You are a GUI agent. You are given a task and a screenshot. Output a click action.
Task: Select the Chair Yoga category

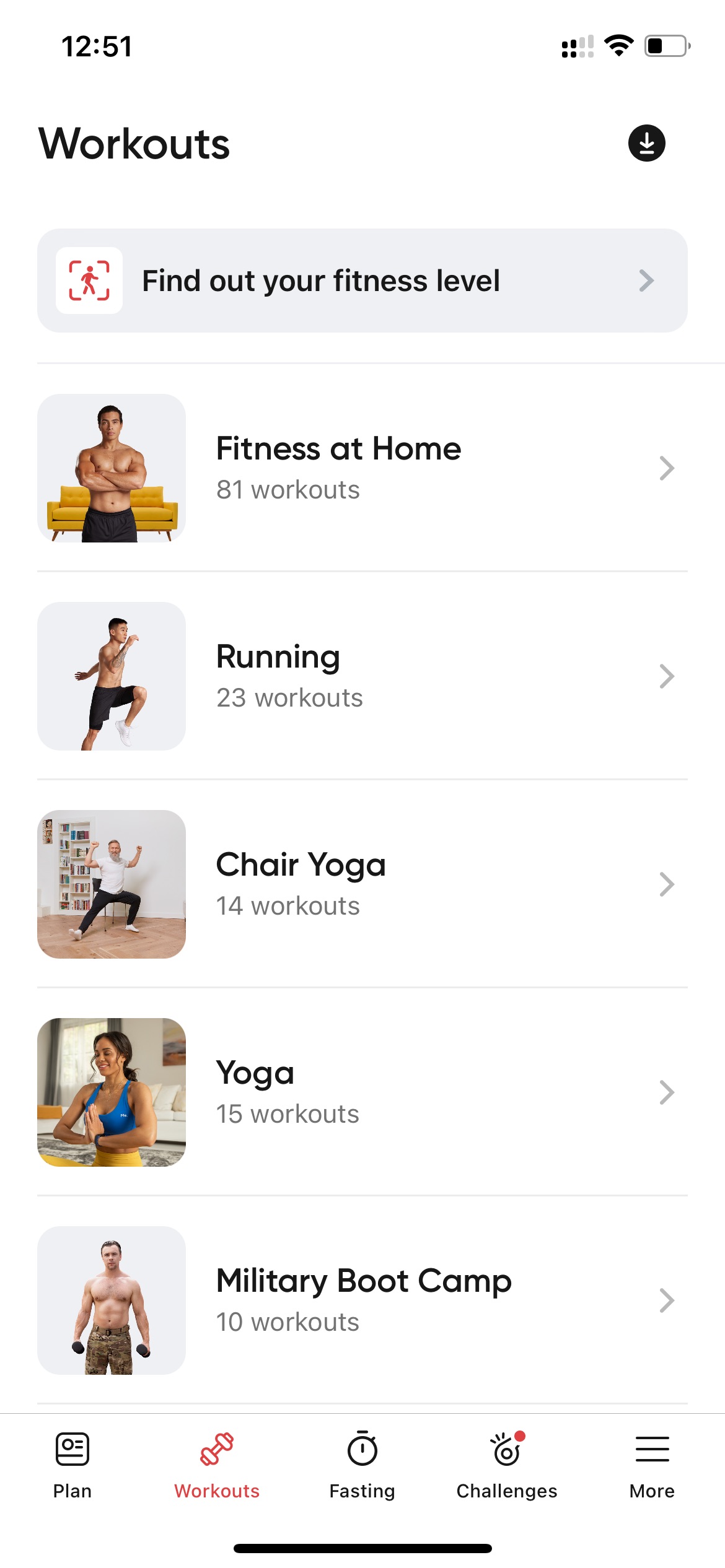362,884
